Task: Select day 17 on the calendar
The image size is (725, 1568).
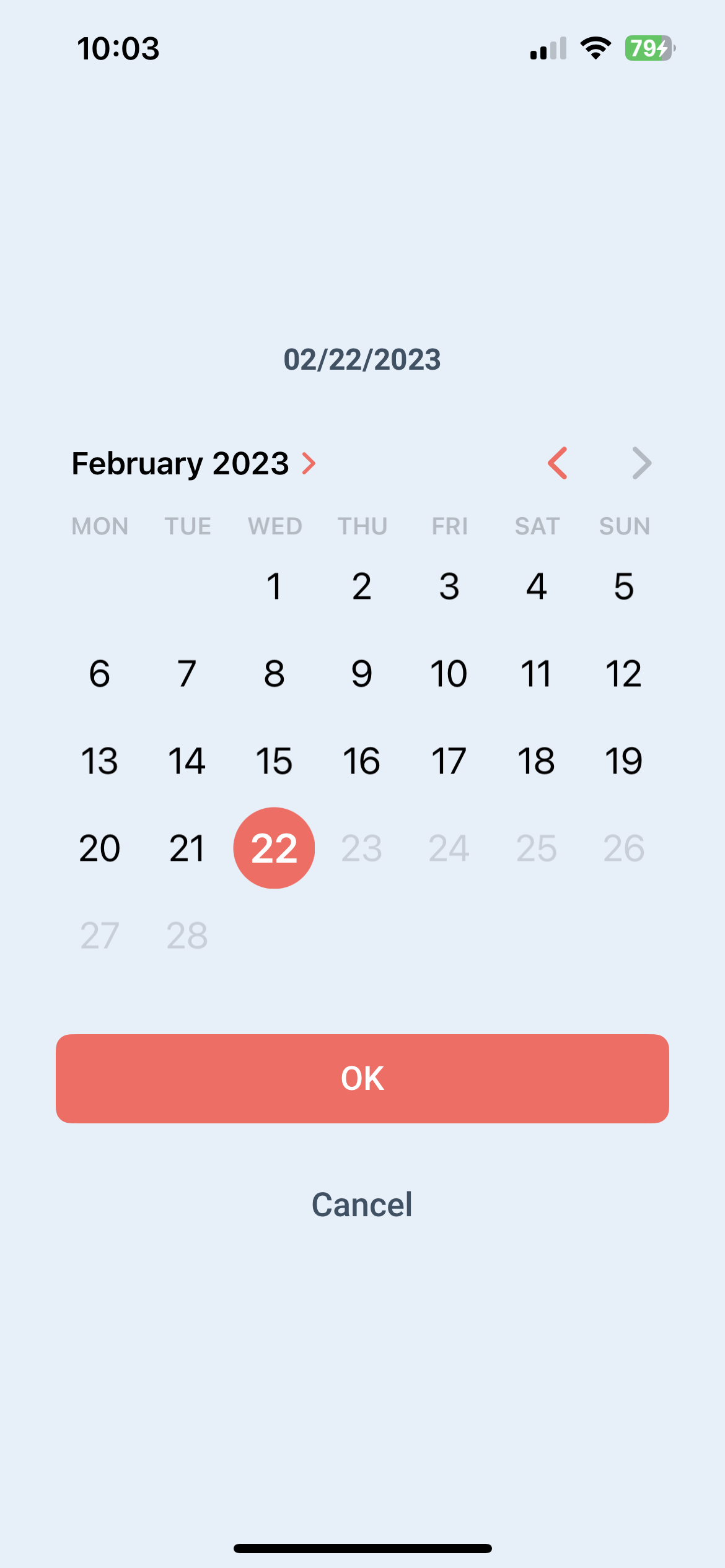Action: pos(449,760)
